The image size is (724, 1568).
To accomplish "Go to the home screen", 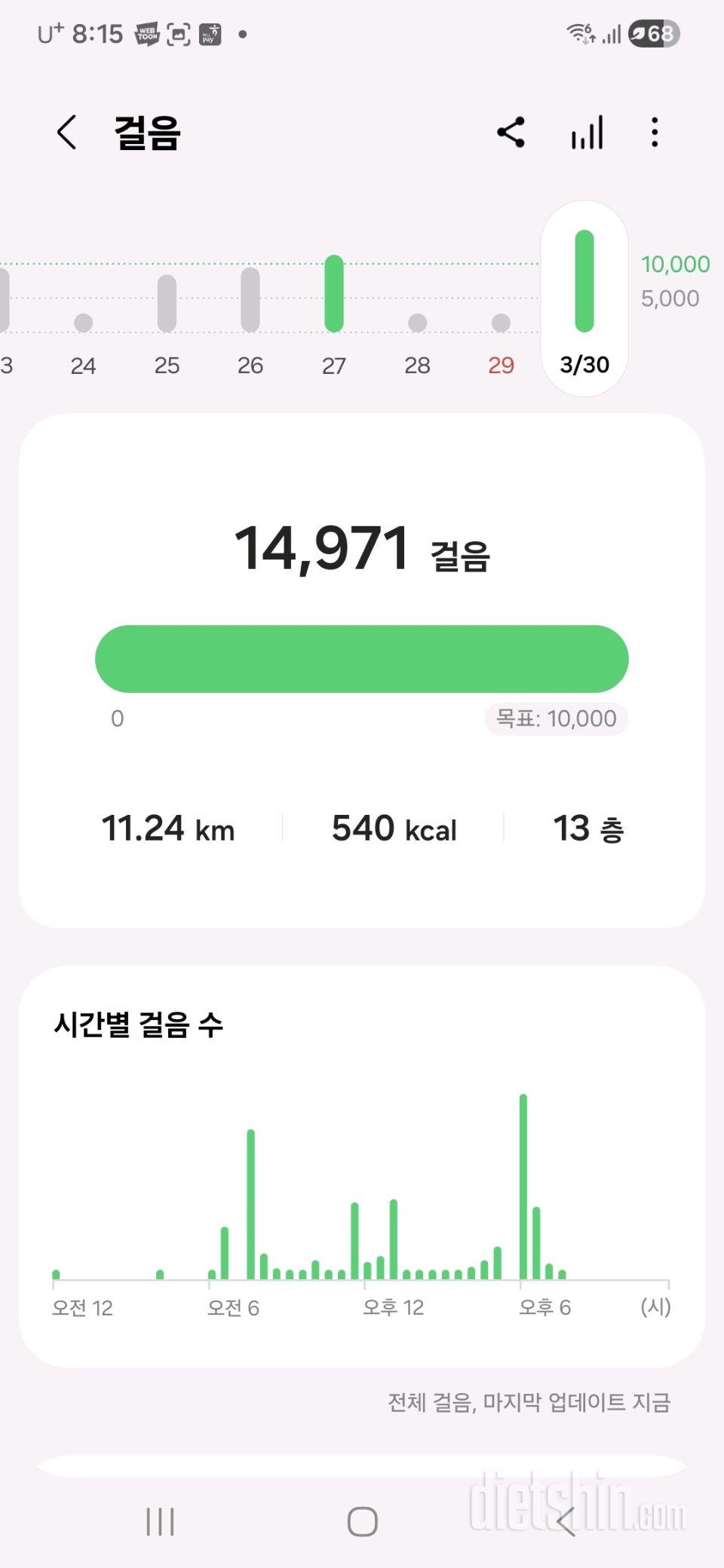I will [362, 1521].
